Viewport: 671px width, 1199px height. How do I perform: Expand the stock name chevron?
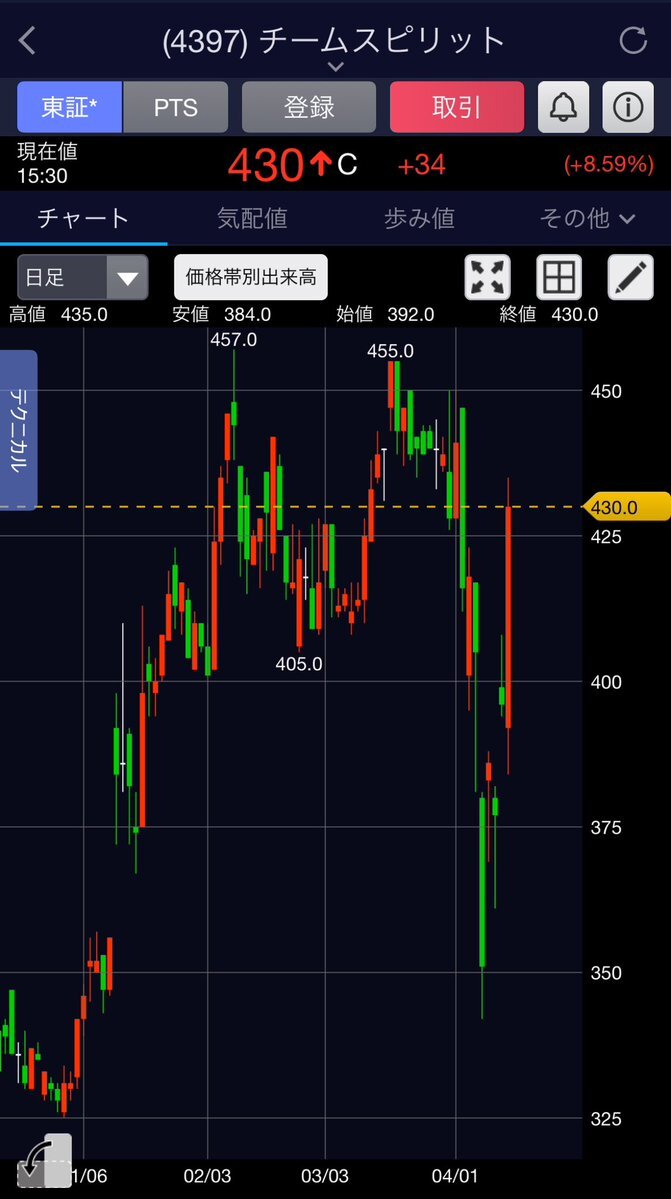click(x=335, y=66)
